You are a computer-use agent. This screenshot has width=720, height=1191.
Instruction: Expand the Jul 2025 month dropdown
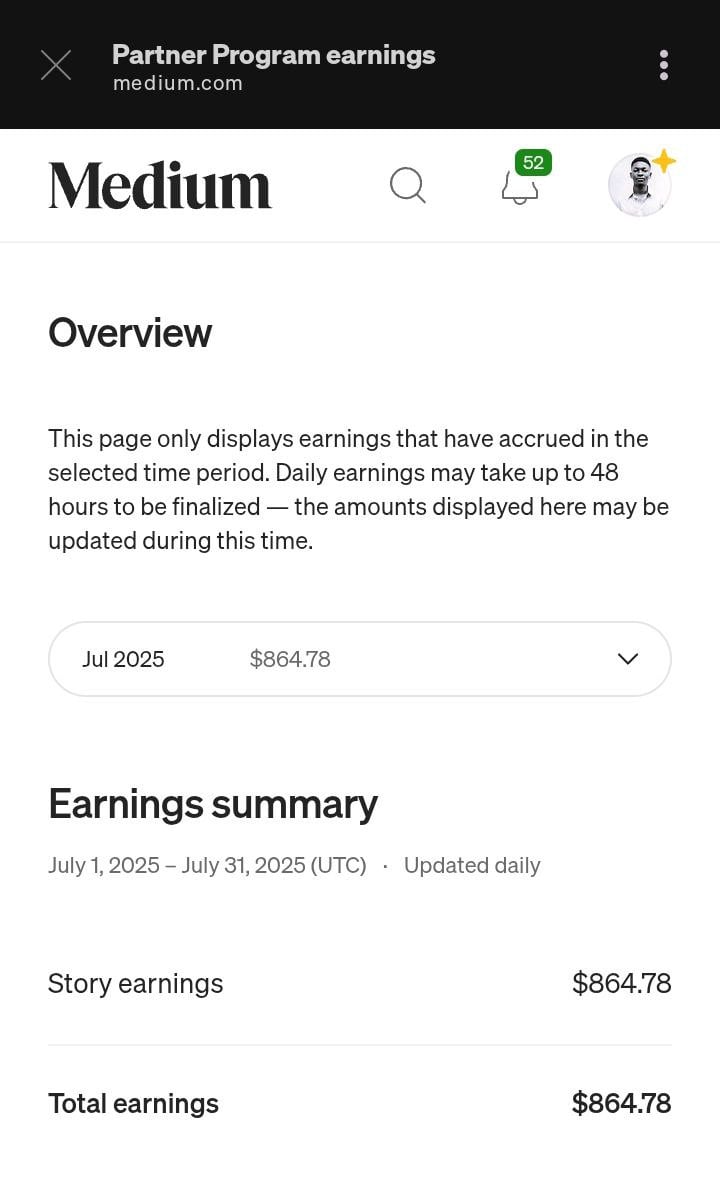(360, 659)
